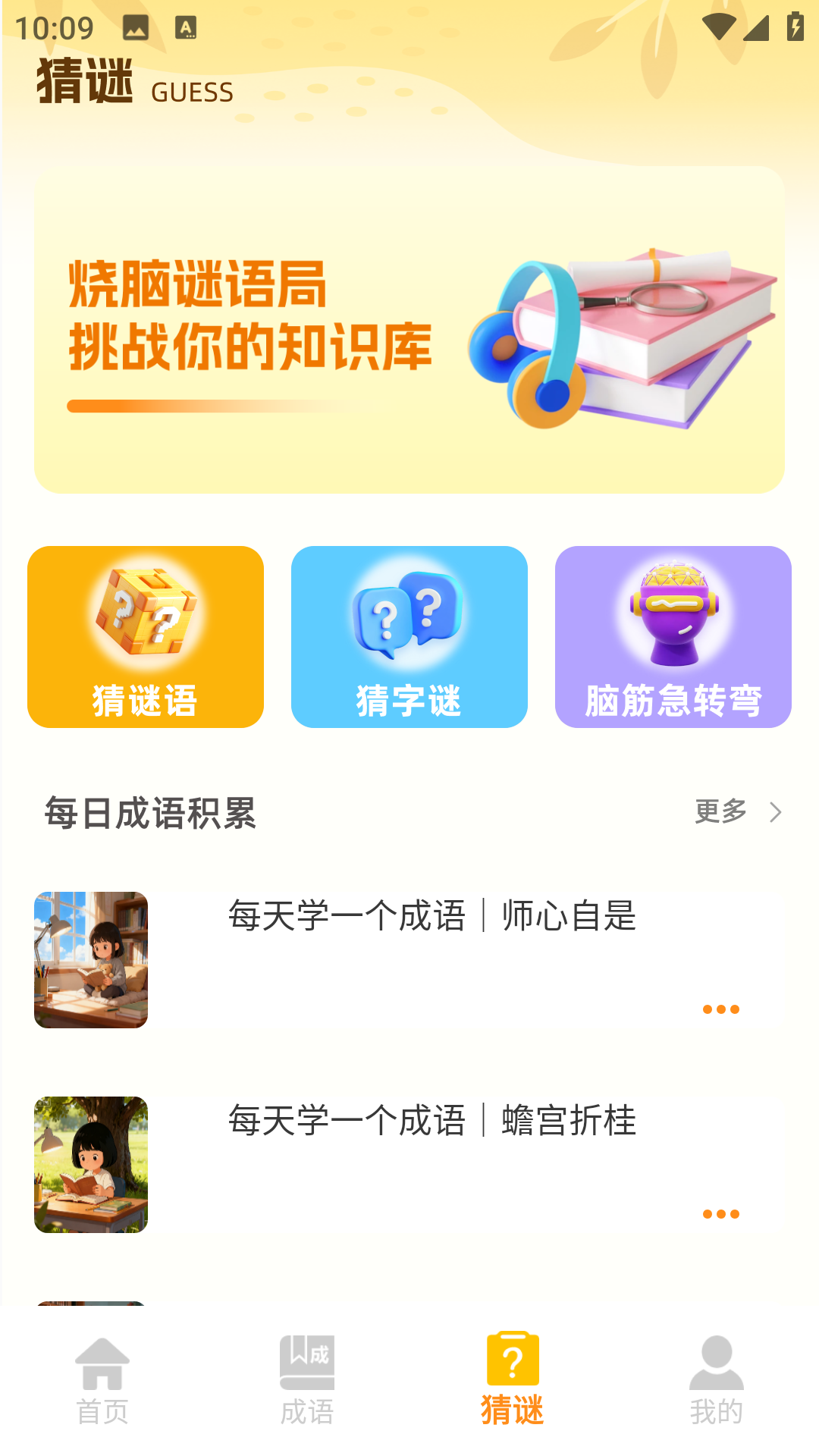Open options for 师心自是 idiom entry
Viewport: 819px width, 1456px height.
pyautogui.click(x=720, y=1009)
